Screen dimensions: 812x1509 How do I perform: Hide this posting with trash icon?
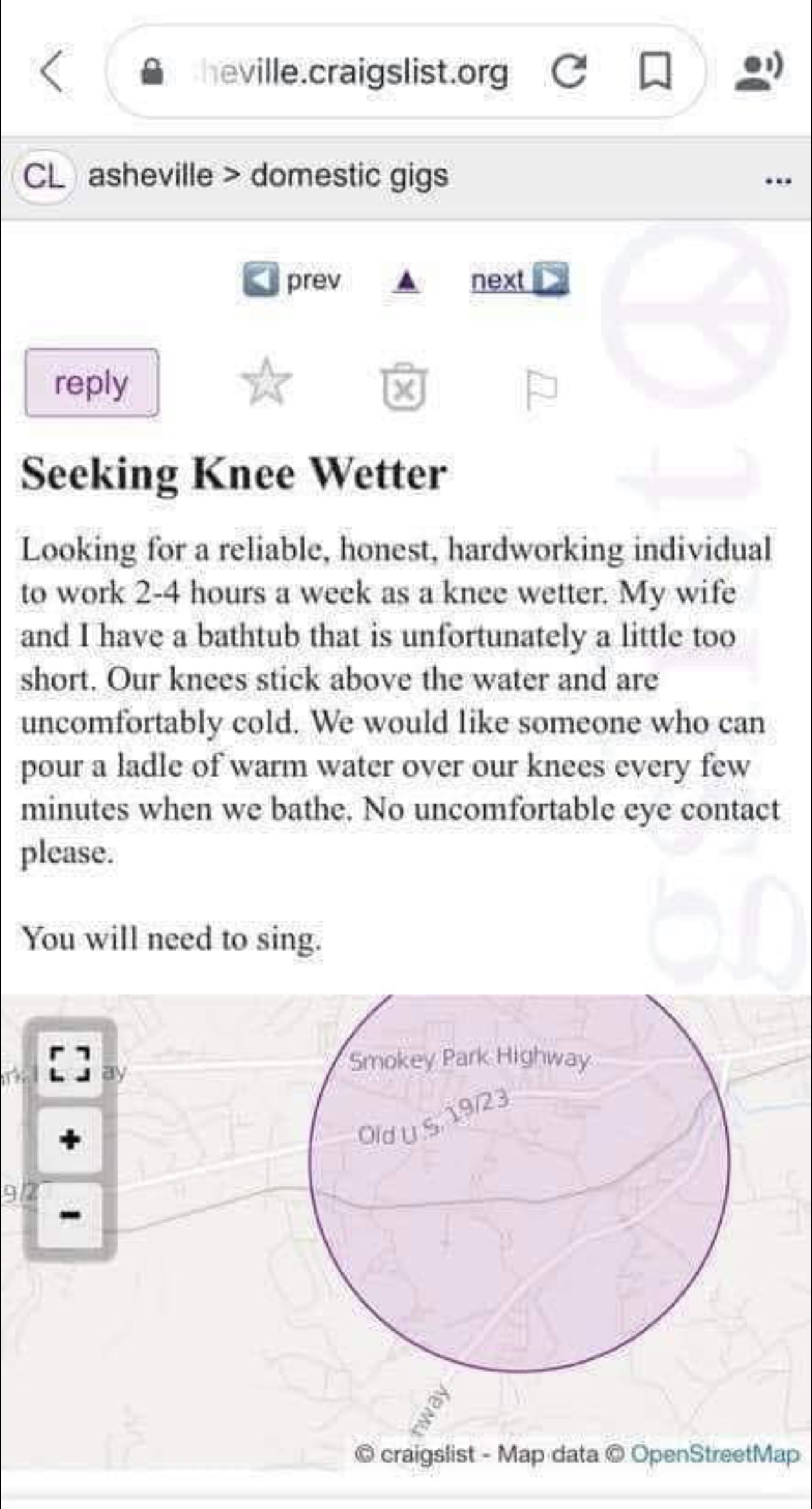[404, 386]
